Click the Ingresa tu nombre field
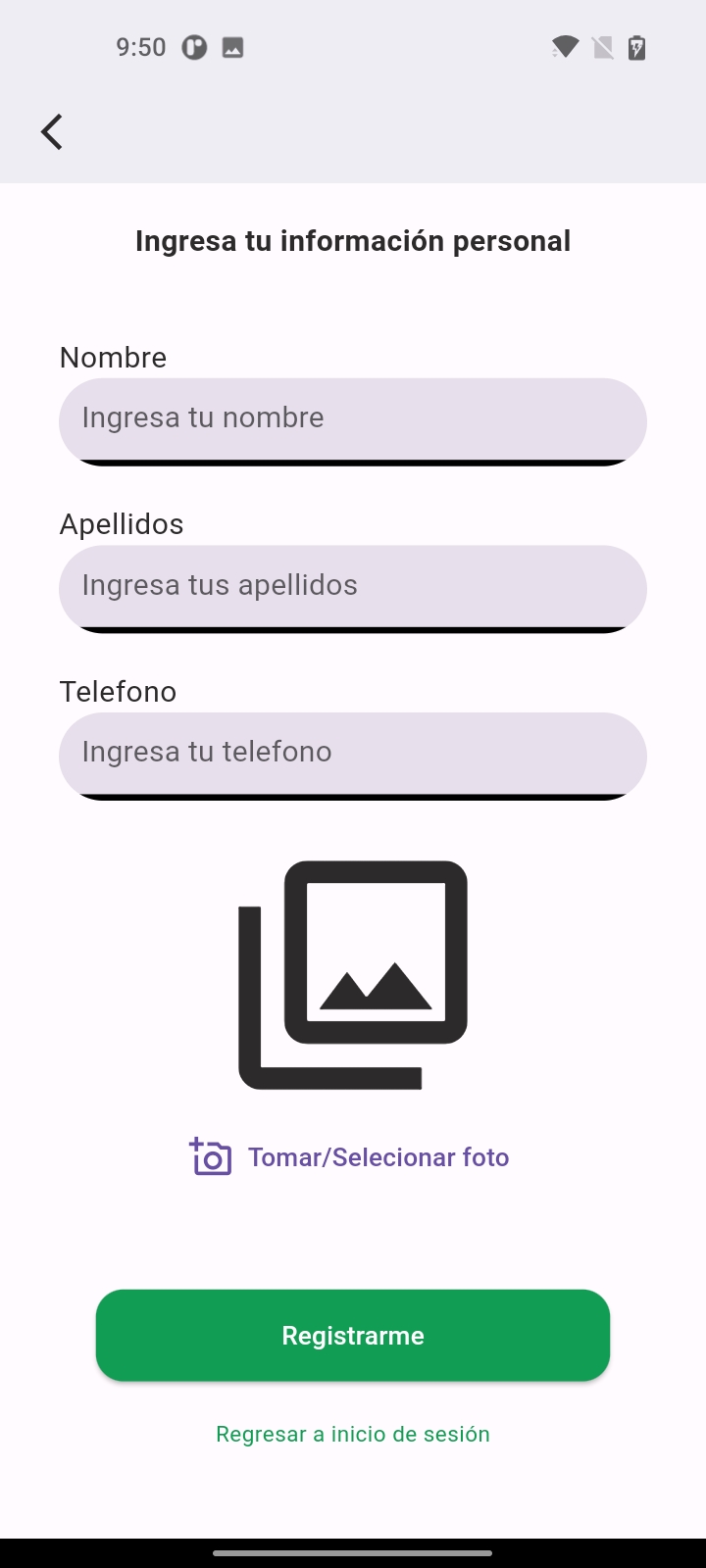Viewport: 706px width, 1568px height. [353, 420]
